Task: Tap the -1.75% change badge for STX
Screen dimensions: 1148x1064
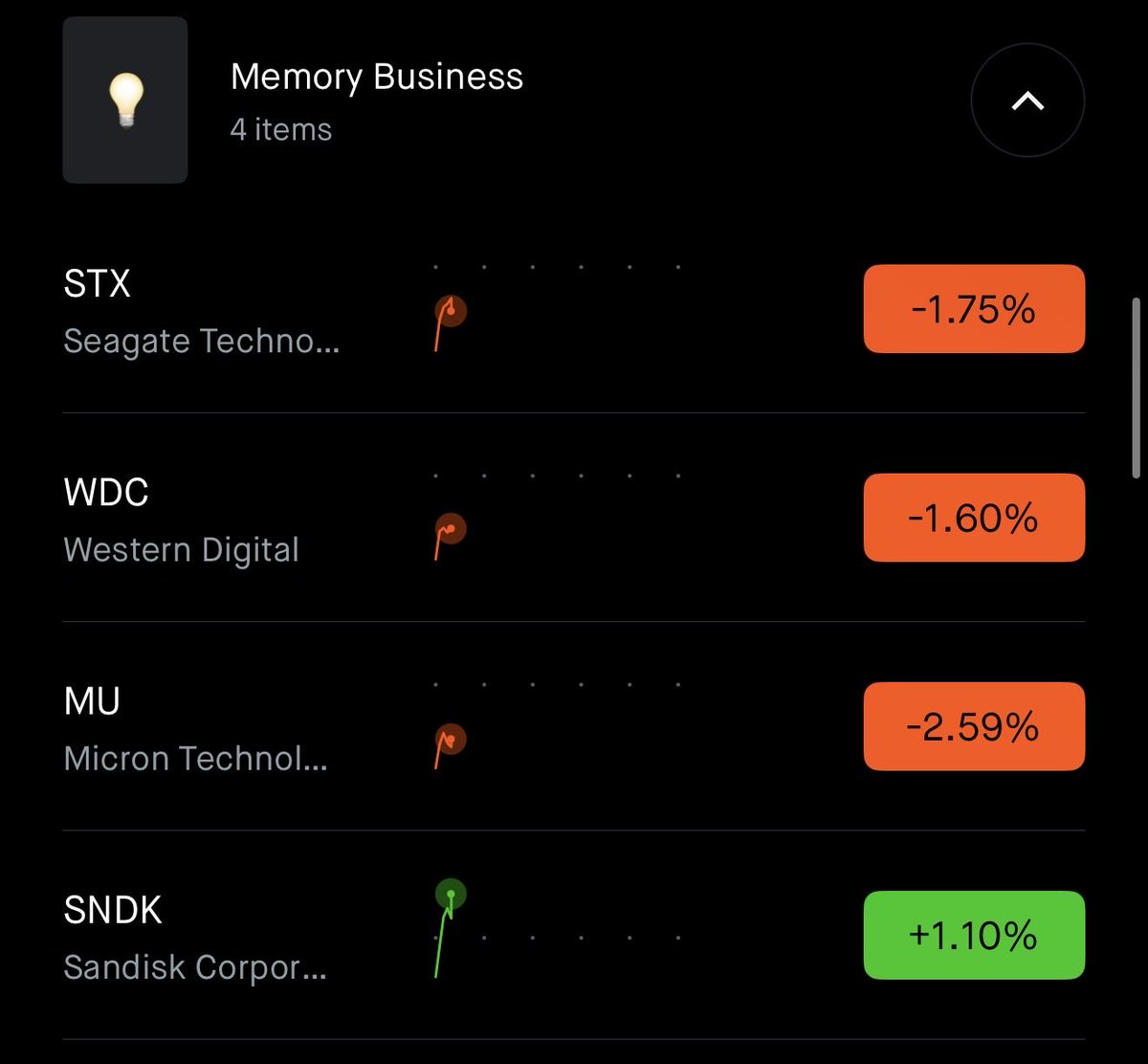Action: point(974,309)
